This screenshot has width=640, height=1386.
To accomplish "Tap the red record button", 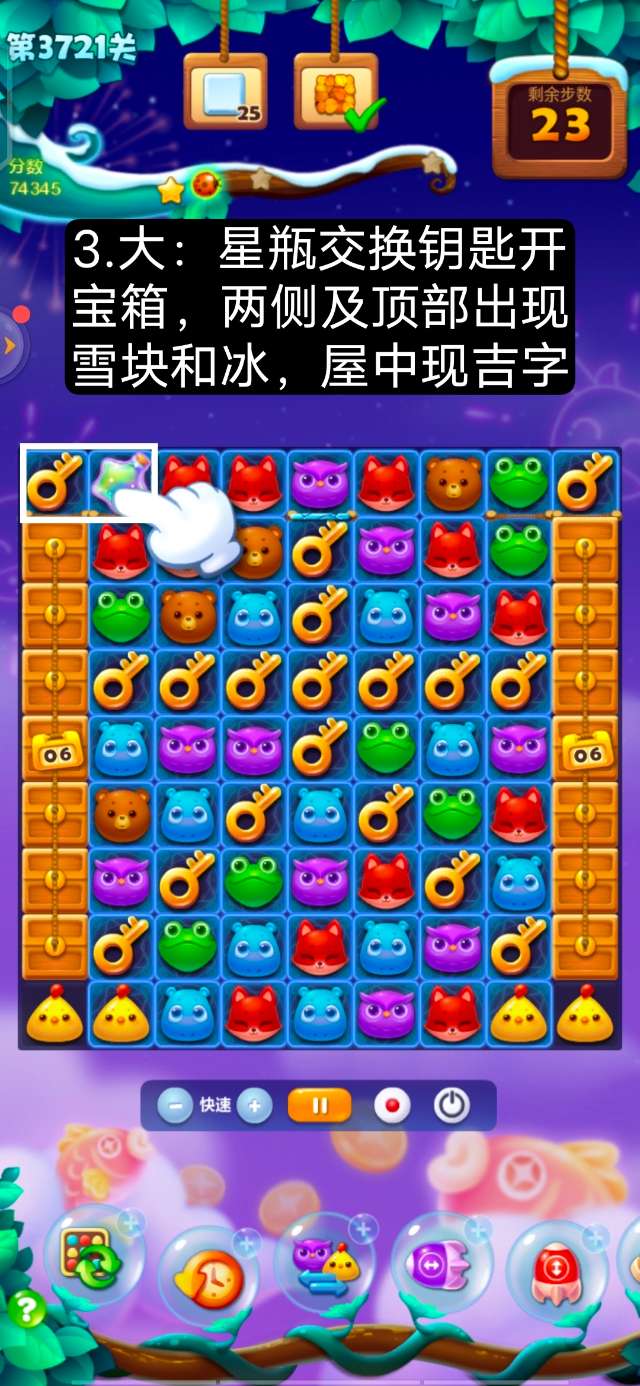I will pos(392,1105).
